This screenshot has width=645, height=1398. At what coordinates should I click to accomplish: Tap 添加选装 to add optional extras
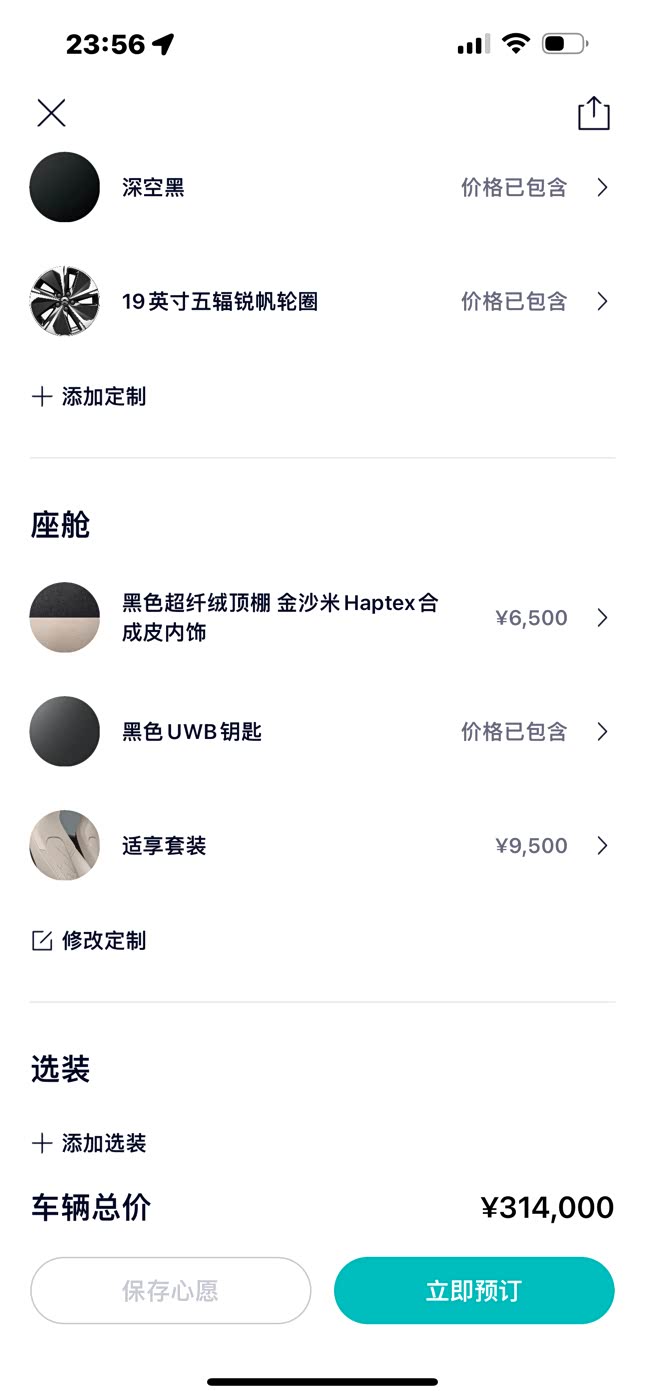[89, 1143]
